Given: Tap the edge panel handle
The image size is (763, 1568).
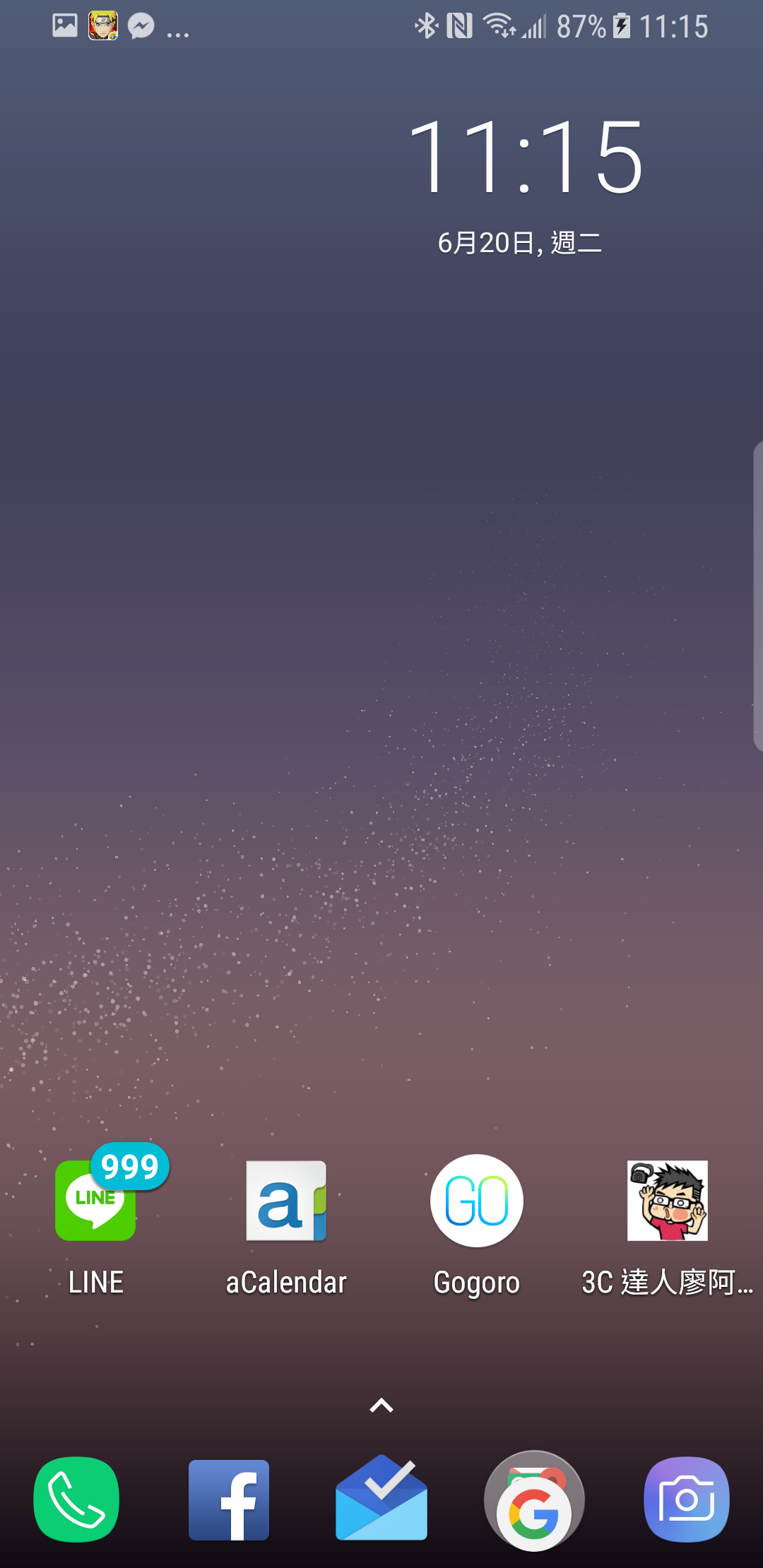Looking at the screenshot, I should 757,595.
